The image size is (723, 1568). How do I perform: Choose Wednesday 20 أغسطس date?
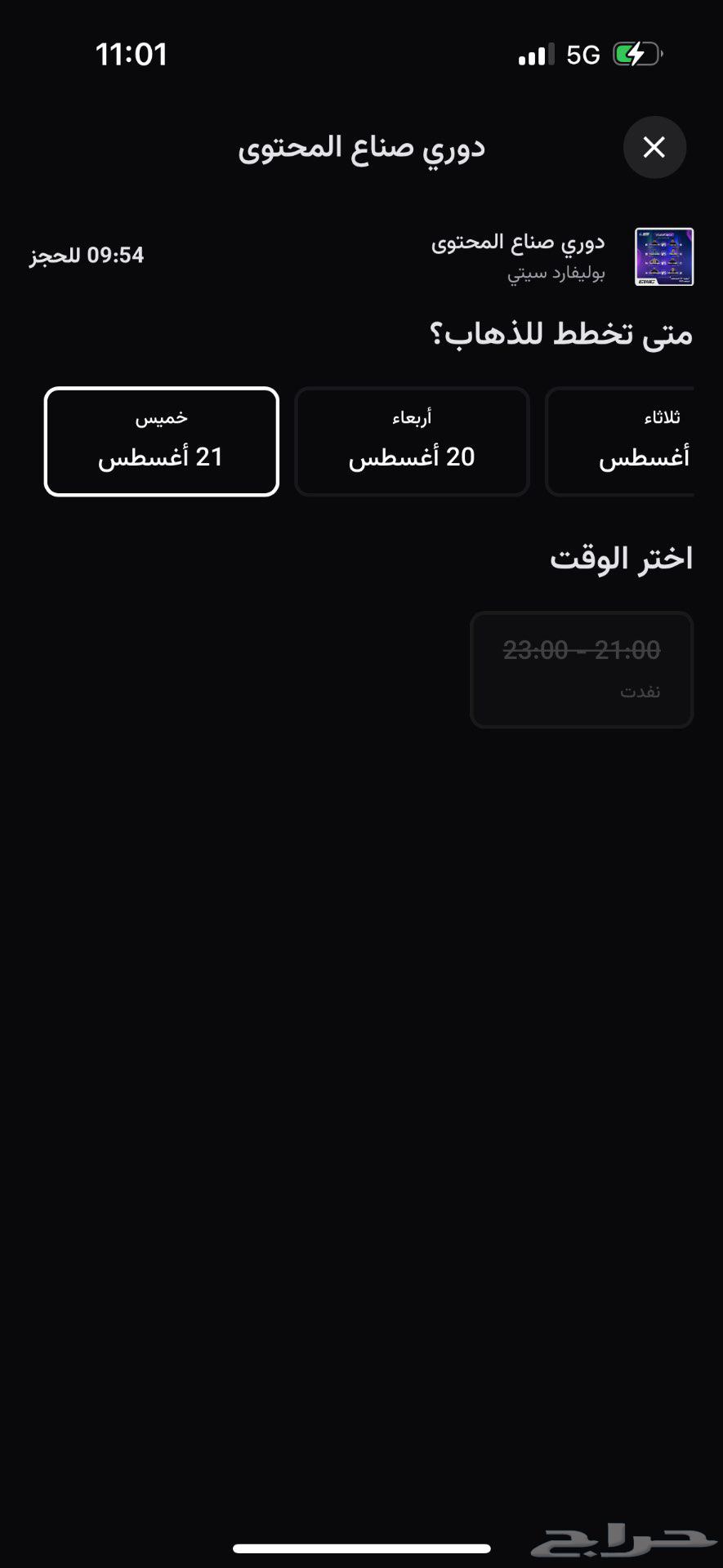pos(412,441)
